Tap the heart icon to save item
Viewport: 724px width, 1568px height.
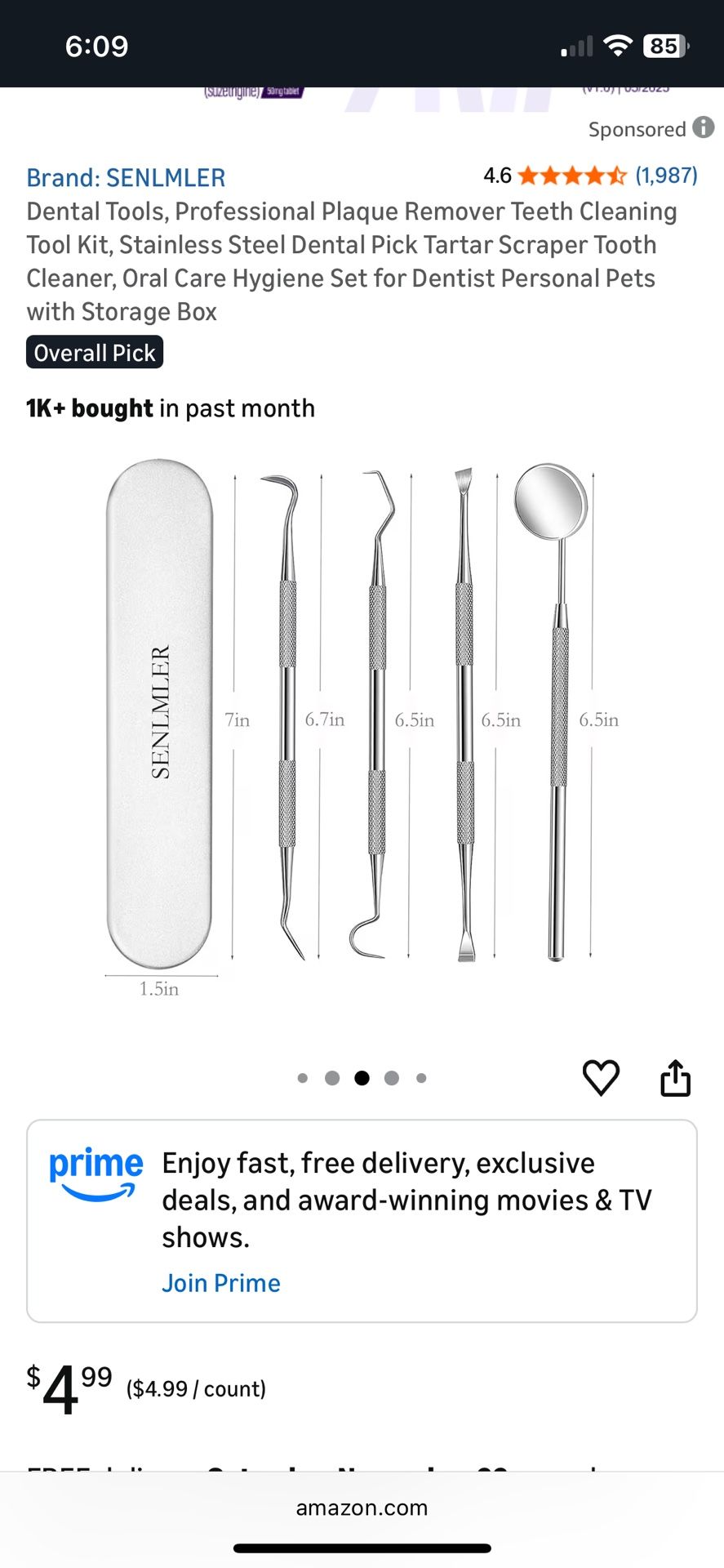click(602, 1077)
